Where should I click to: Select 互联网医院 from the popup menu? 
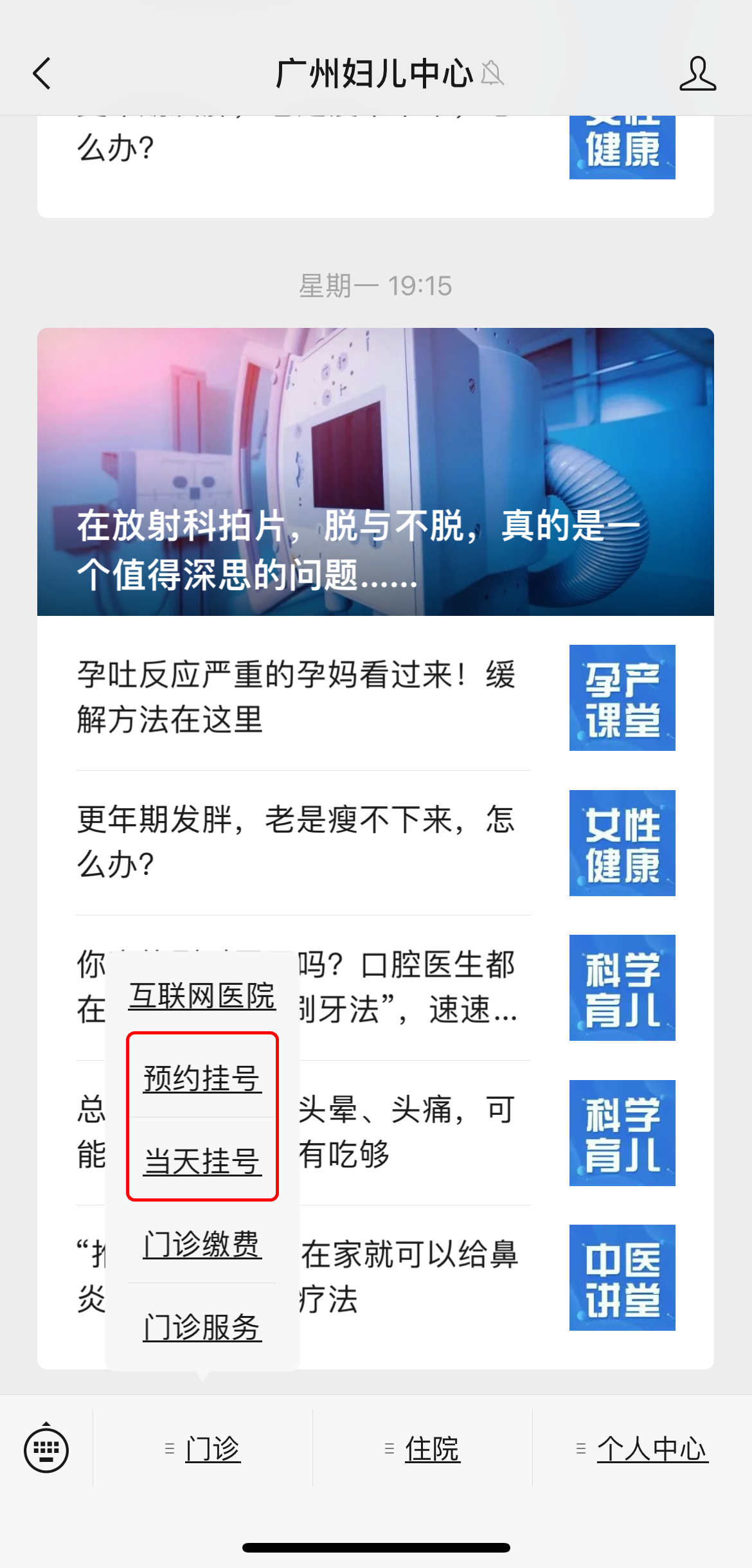click(202, 996)
